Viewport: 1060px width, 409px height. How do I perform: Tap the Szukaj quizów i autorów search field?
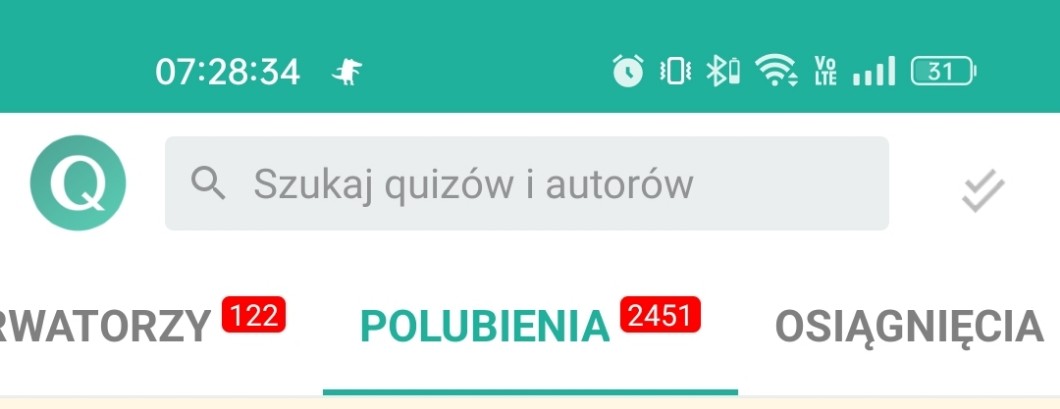(526, 184)
